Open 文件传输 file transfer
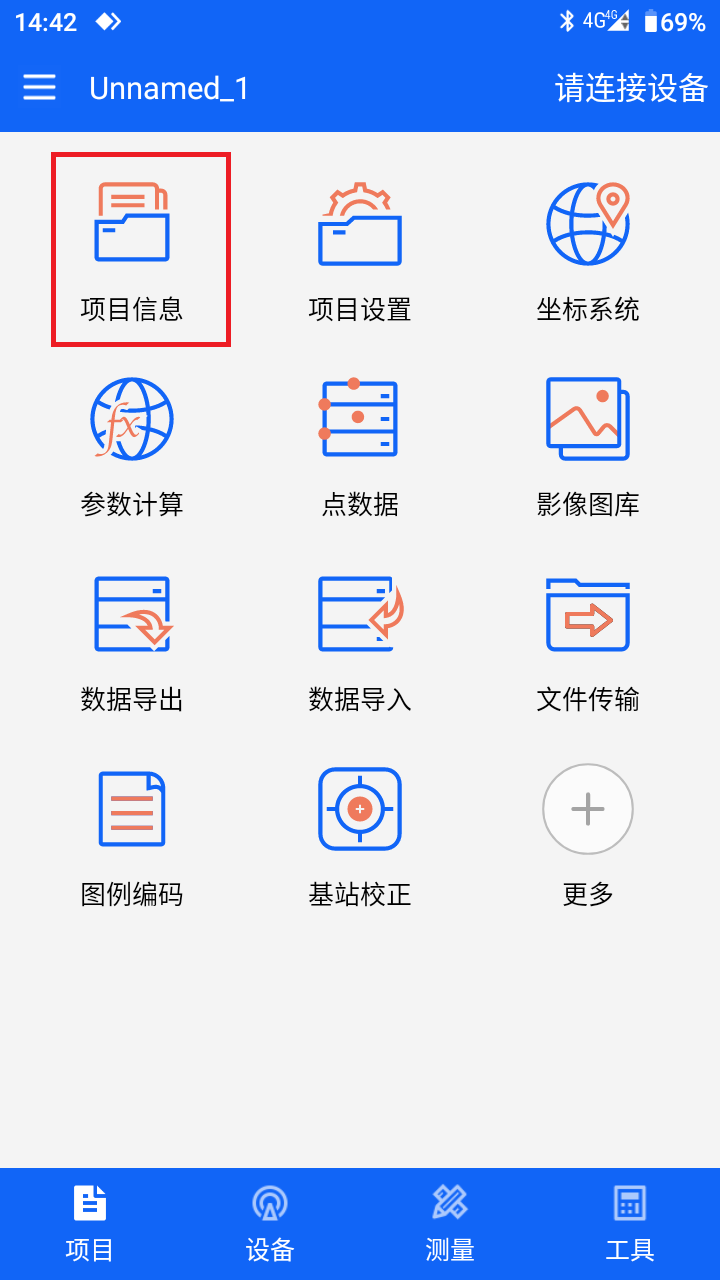Viewport: 720px width, 1280px height. coord(588,640)
